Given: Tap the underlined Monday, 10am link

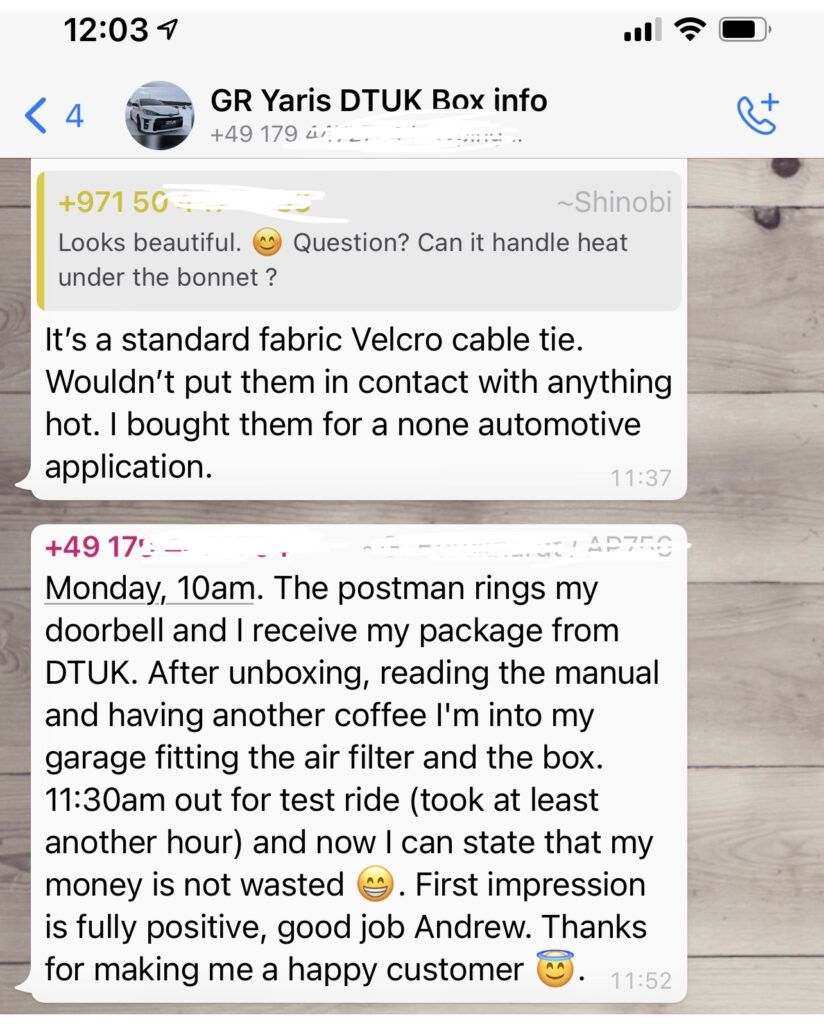Looking at the screenshot, I should (x=148, y=588).
